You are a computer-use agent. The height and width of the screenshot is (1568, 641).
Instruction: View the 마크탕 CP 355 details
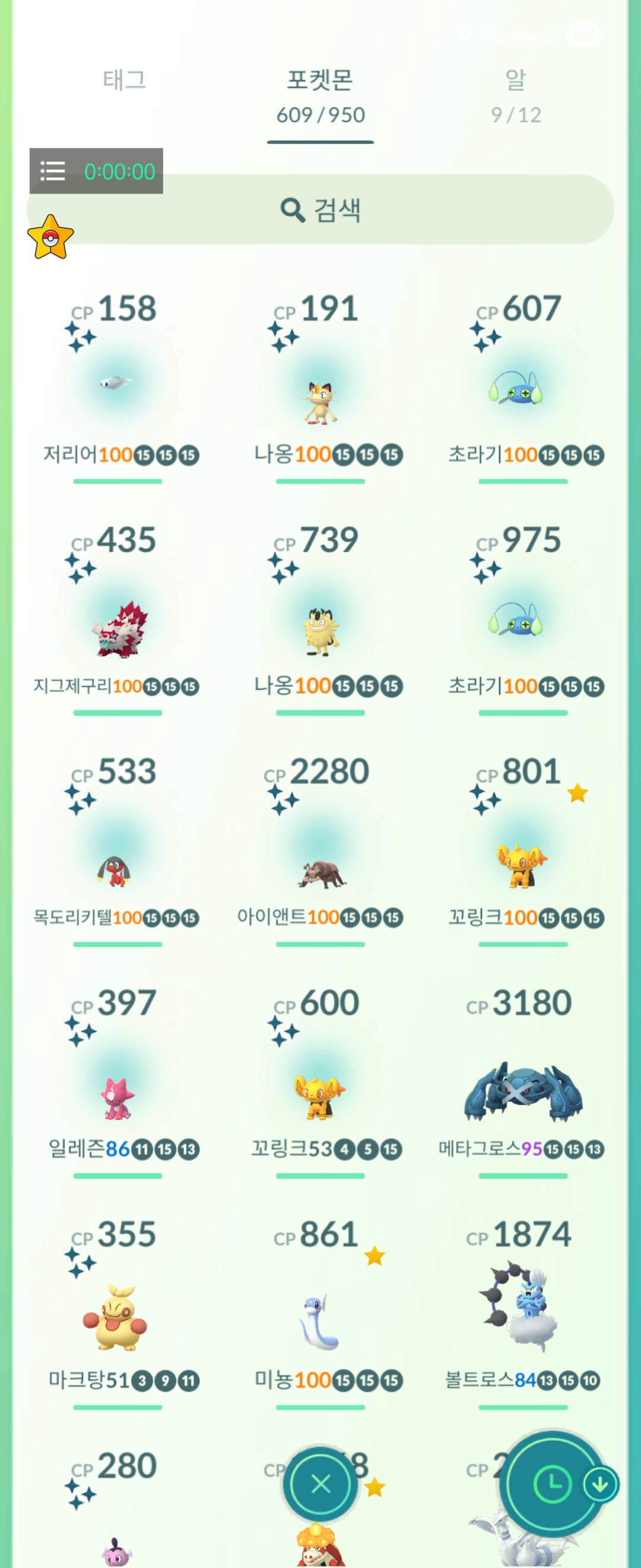pyautogui.click(x=116, y=1318)
